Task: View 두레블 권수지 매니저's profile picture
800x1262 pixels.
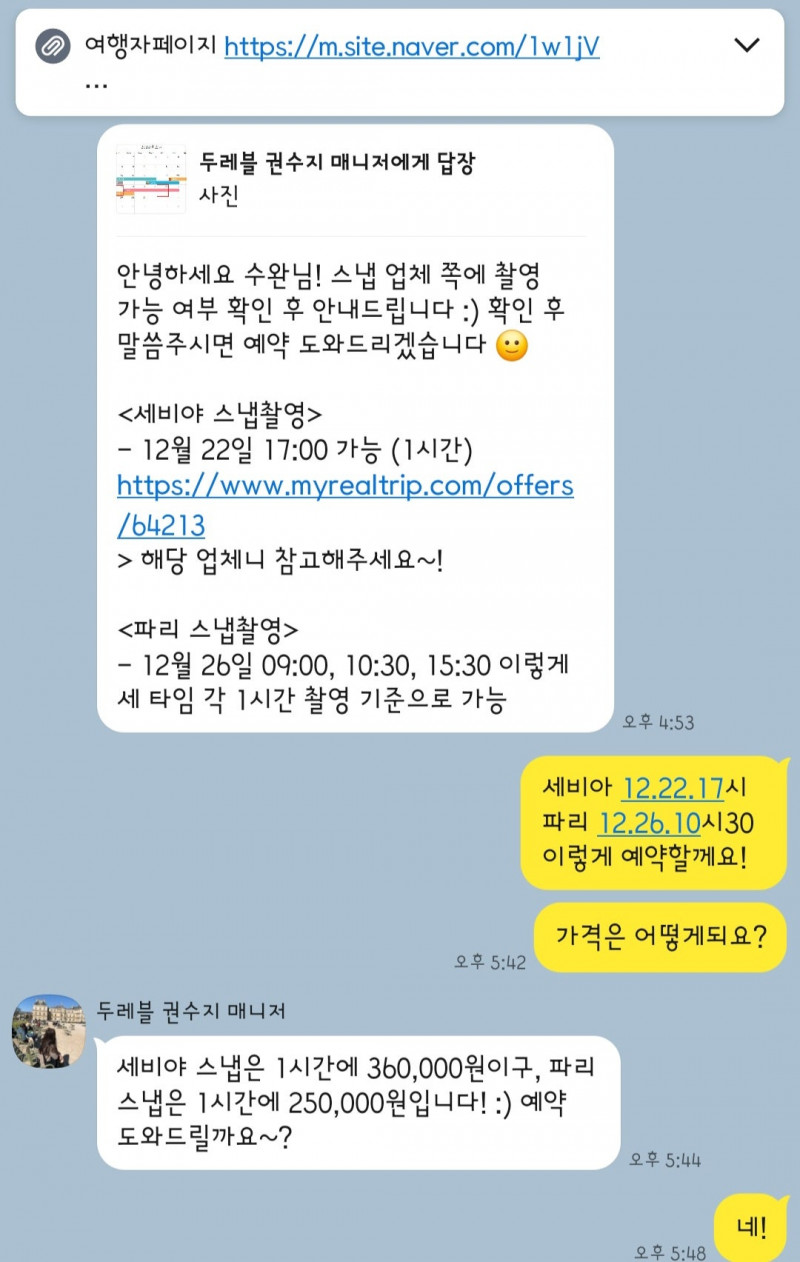Action: [x=48, y=1031]
